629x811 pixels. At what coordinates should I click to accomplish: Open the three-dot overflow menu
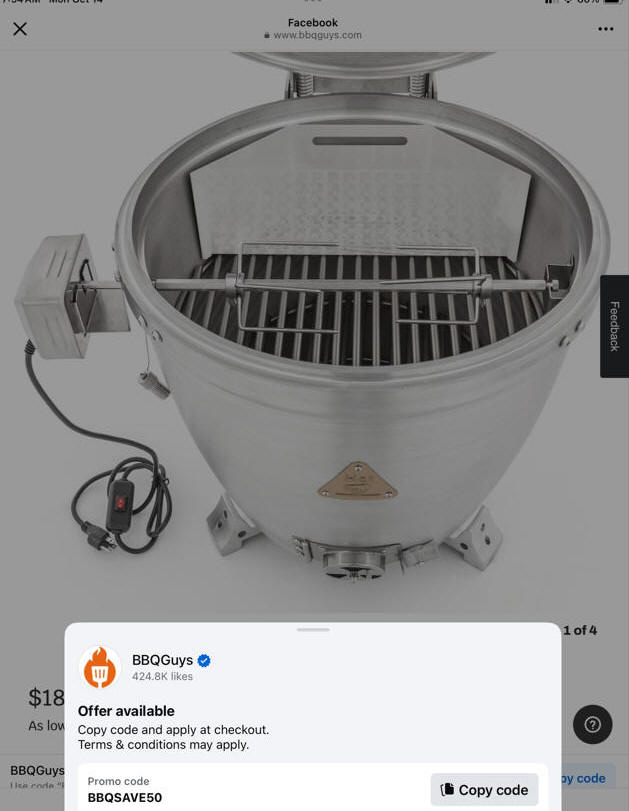coord(605,29)
